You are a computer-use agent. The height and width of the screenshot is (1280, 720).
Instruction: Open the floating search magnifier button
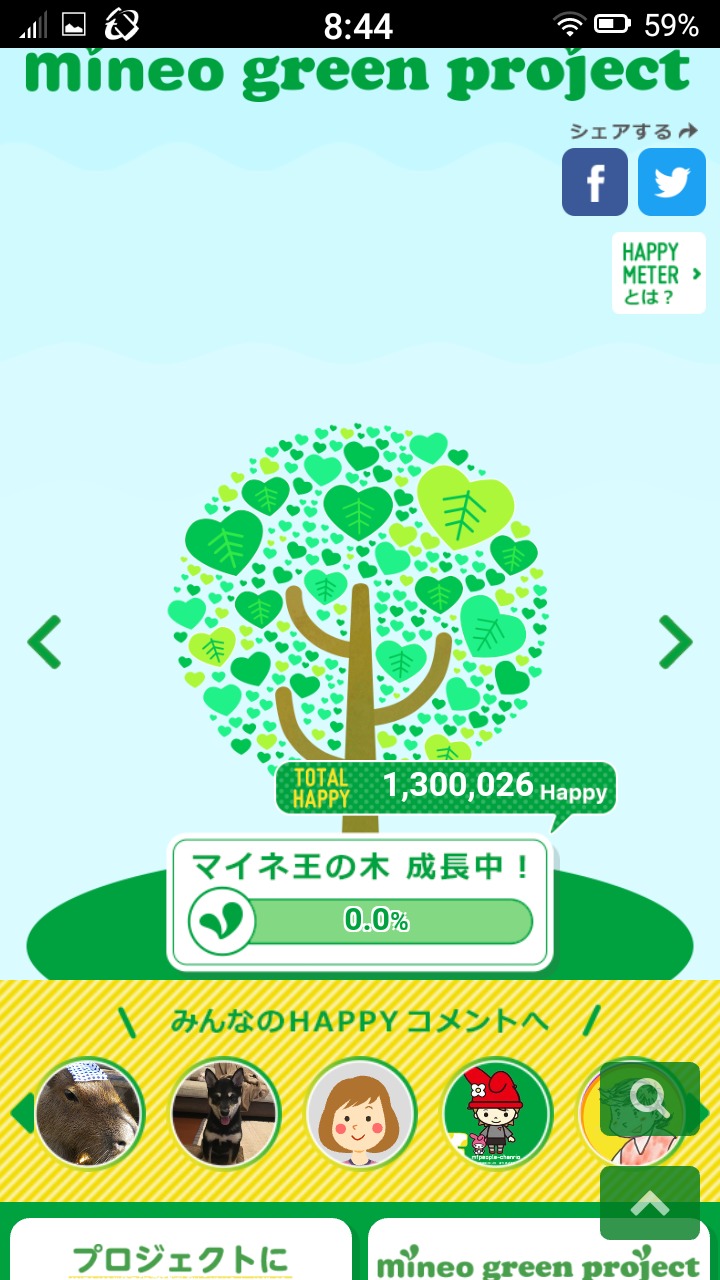[x=650, y=1099]
